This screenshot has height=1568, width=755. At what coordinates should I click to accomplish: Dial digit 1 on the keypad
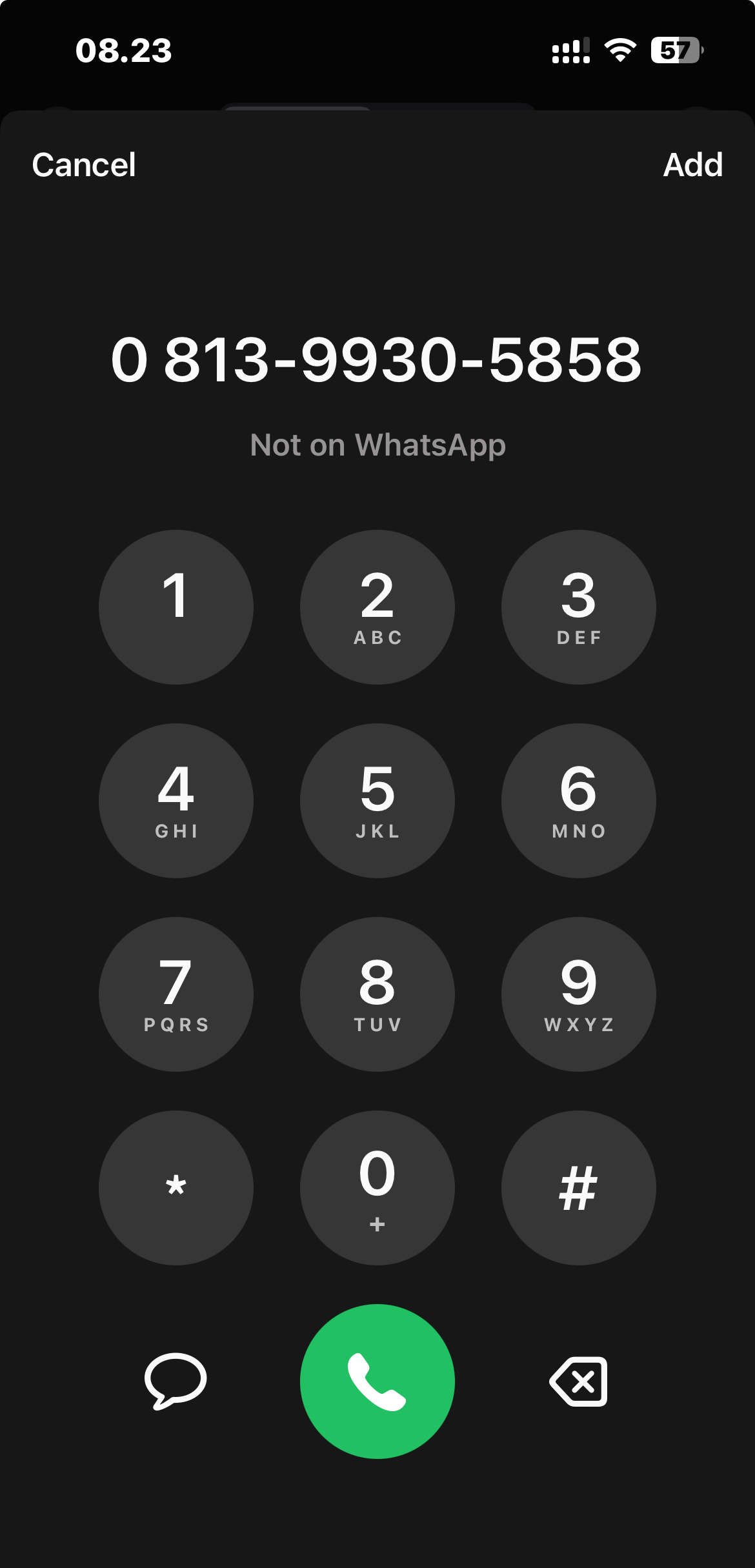pyautogui.click(x=176, y=607)
